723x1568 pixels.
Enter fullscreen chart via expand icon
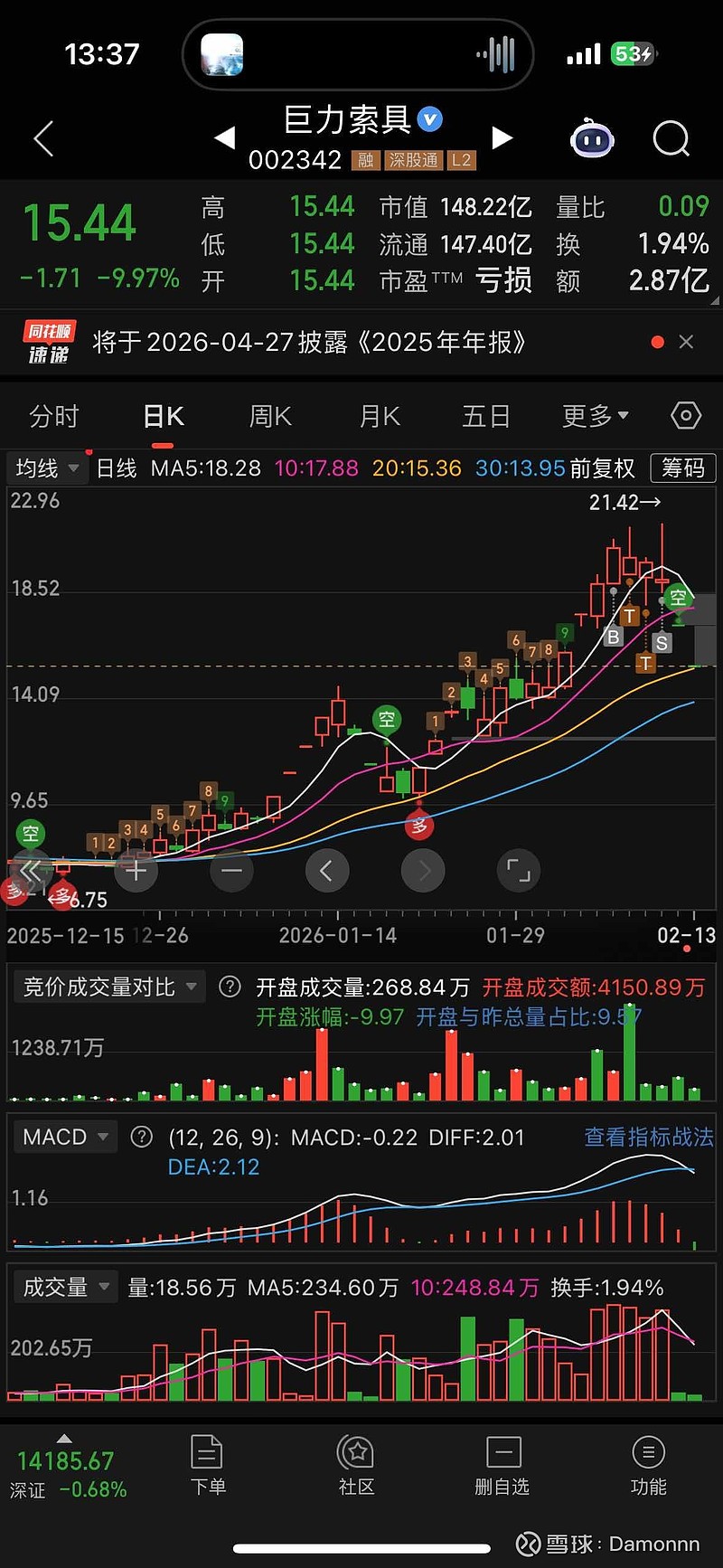click(x=518, y=870)
